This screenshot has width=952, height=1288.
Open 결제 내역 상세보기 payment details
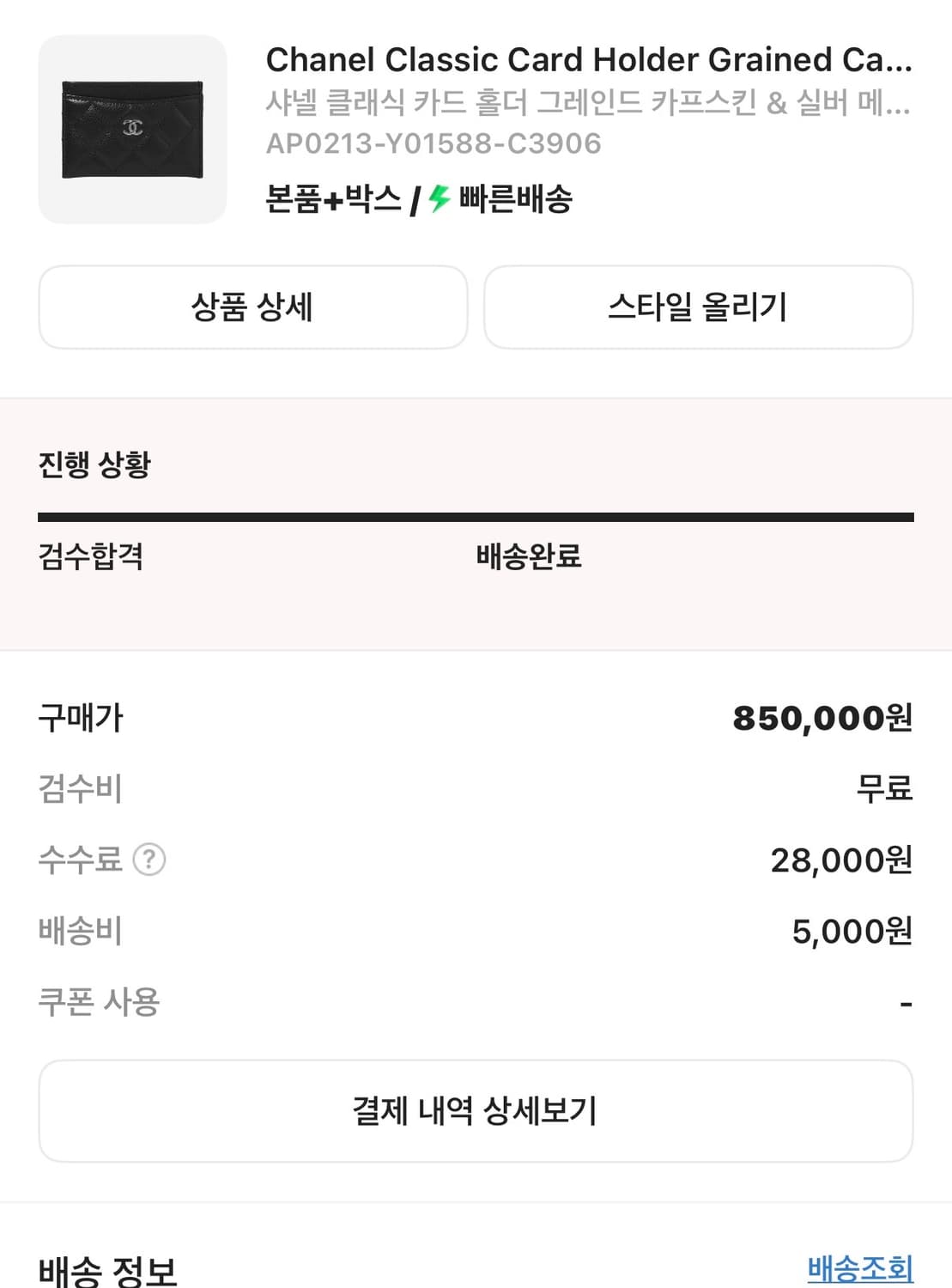[x=476, y=1110]
